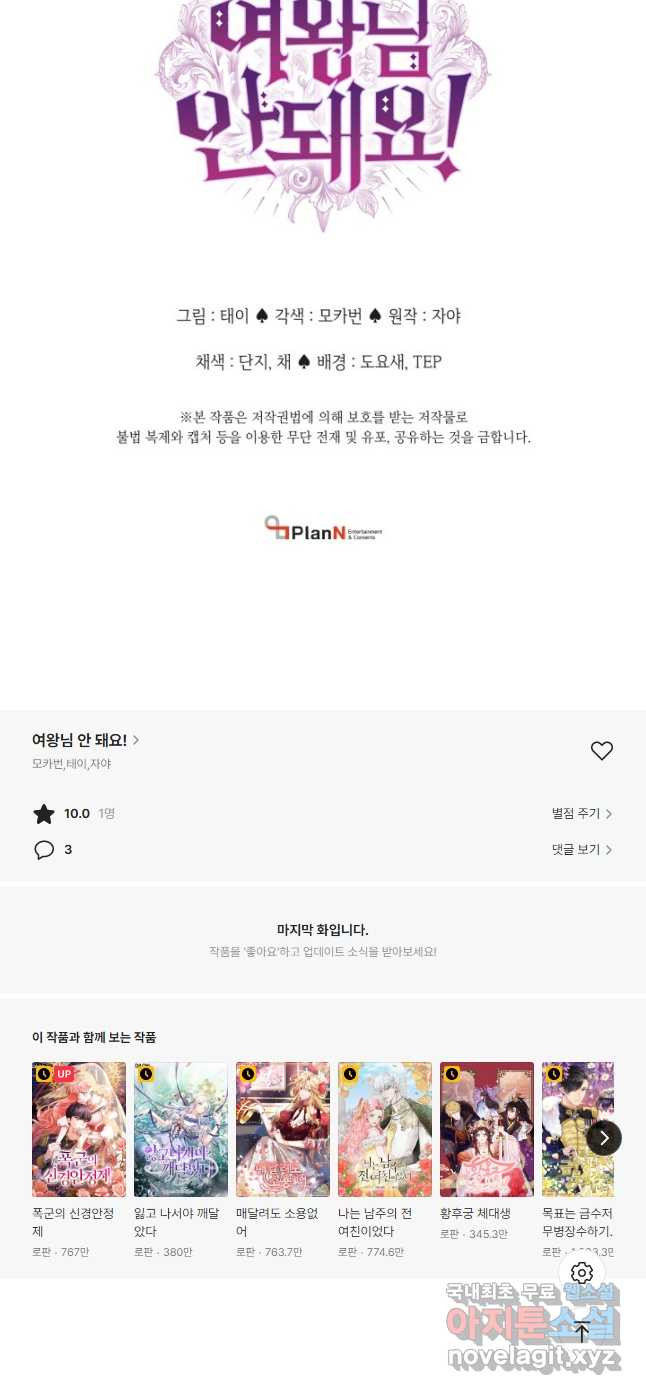Show next recommended works with the arrow
Viewport: 646px width, 1395px height.
[604, 1138]
